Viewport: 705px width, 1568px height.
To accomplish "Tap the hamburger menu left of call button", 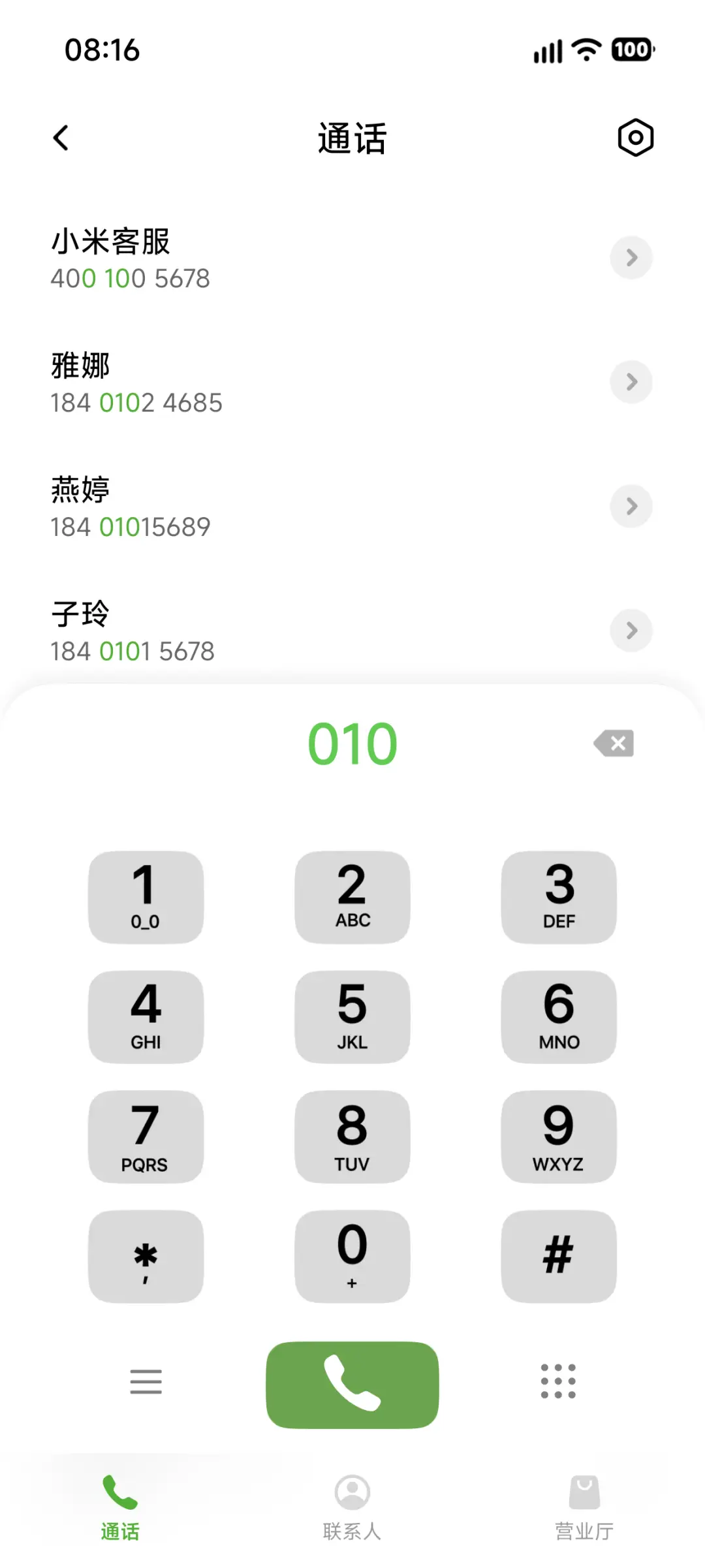I will [146, 1382].
